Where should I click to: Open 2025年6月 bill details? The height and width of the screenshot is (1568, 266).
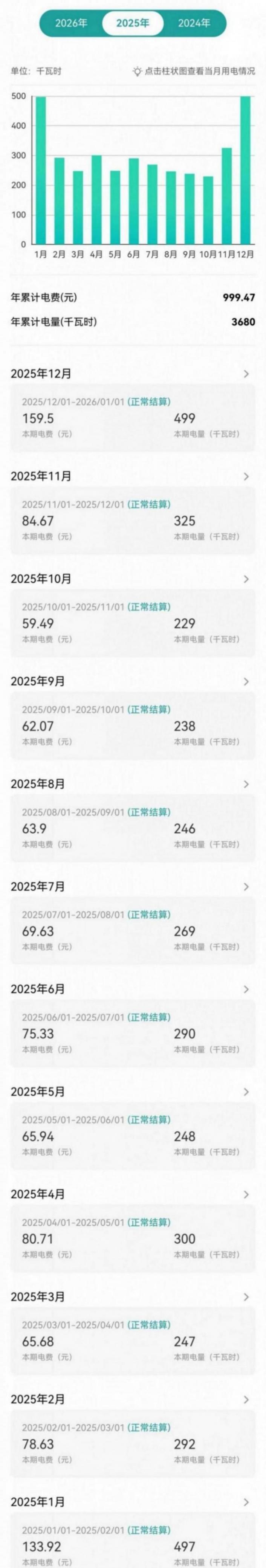246,989
